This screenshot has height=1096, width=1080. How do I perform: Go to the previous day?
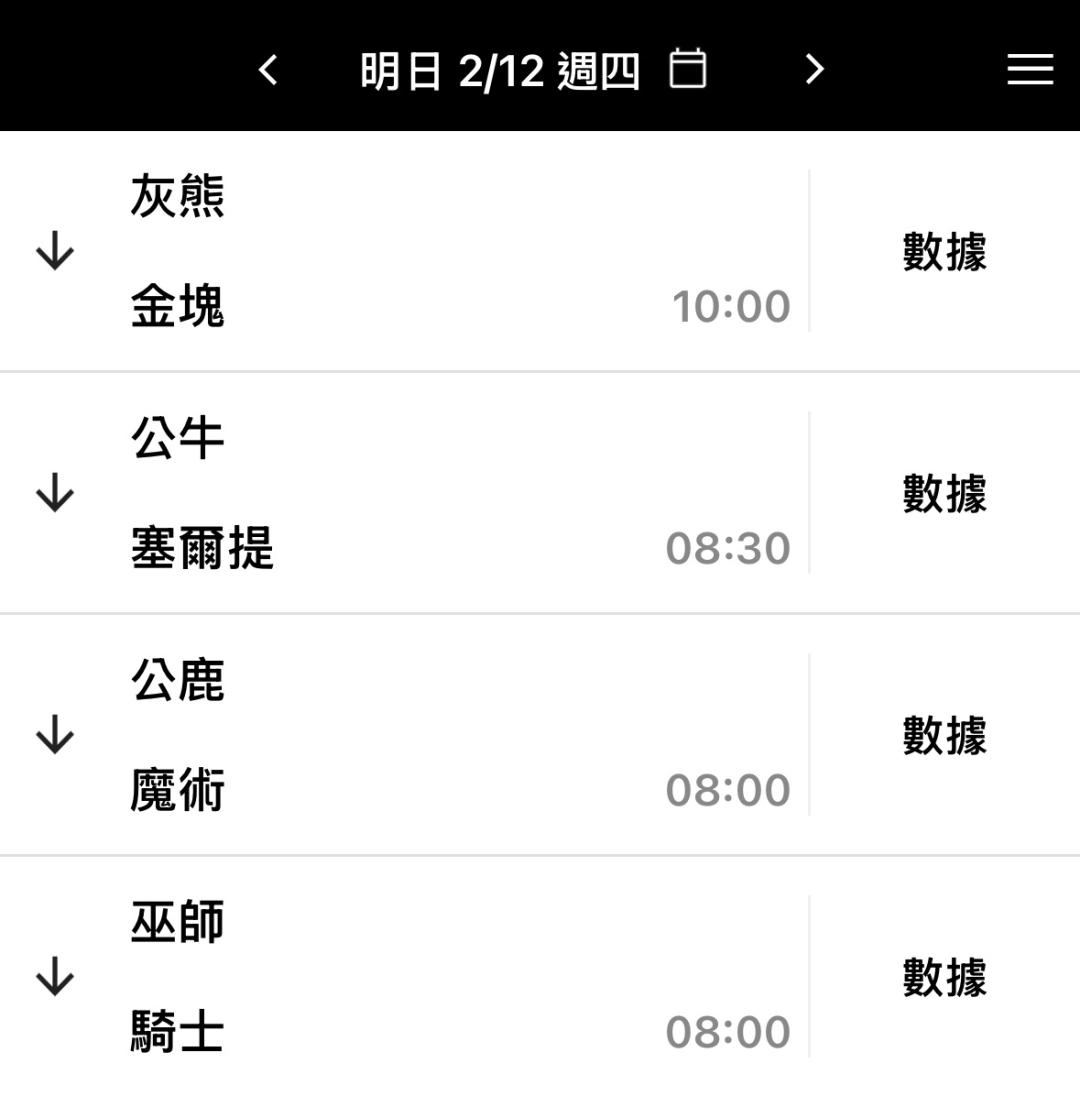pos(268,70)
